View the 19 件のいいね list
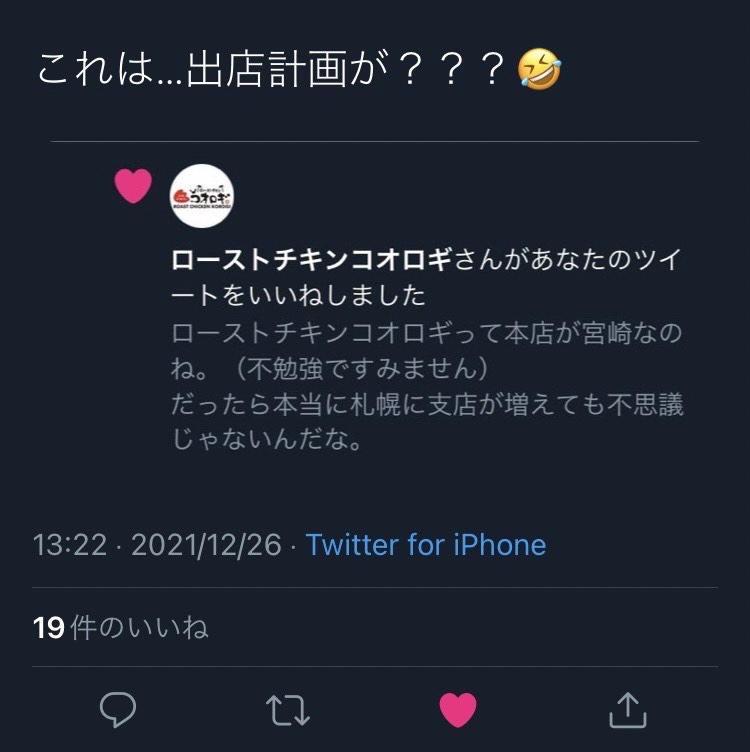 coord(121,627)
